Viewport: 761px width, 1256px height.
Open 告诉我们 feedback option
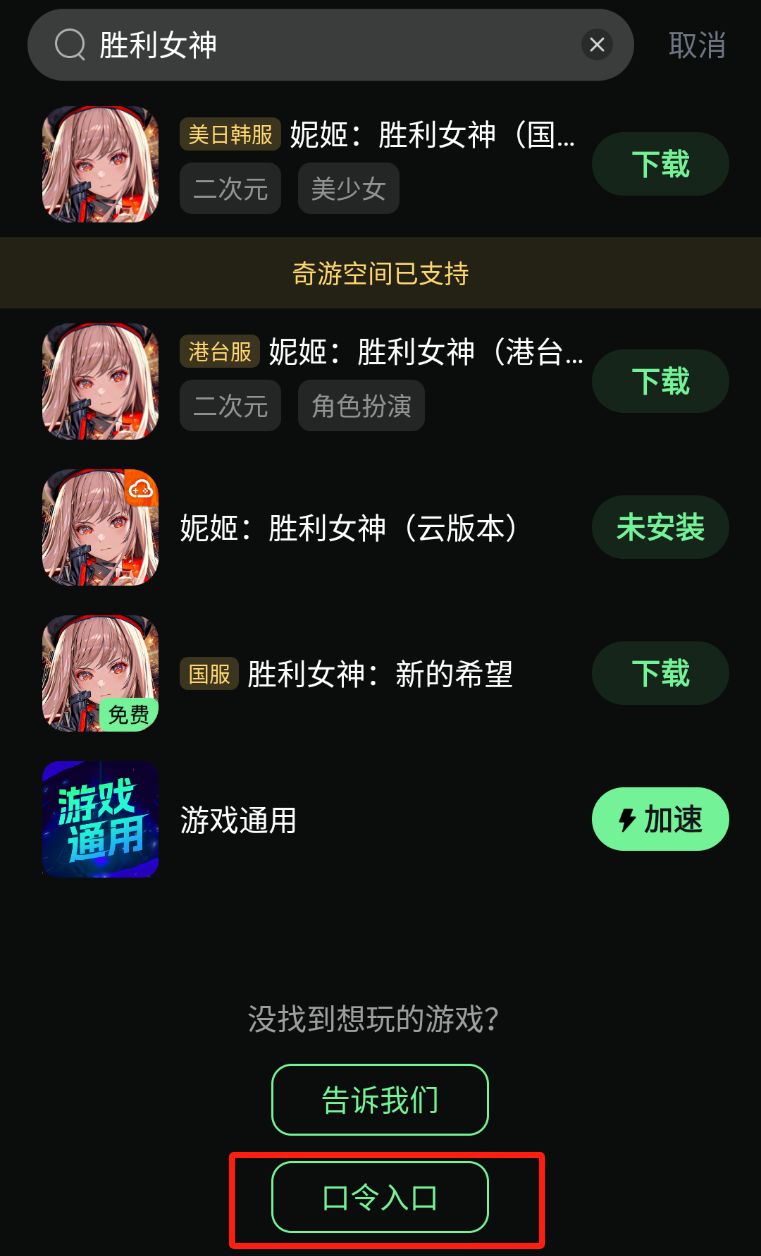click(x=380, y=1100)
